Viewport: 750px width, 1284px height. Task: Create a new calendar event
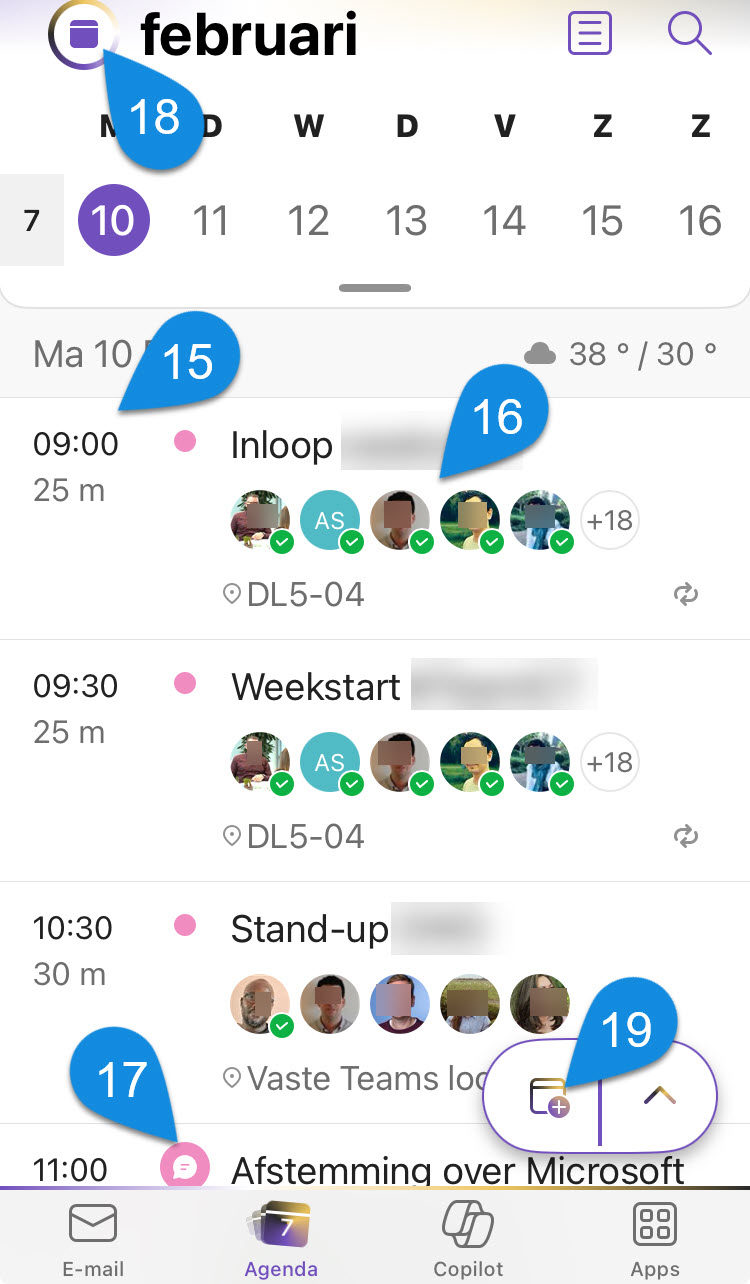[548, 1096]
